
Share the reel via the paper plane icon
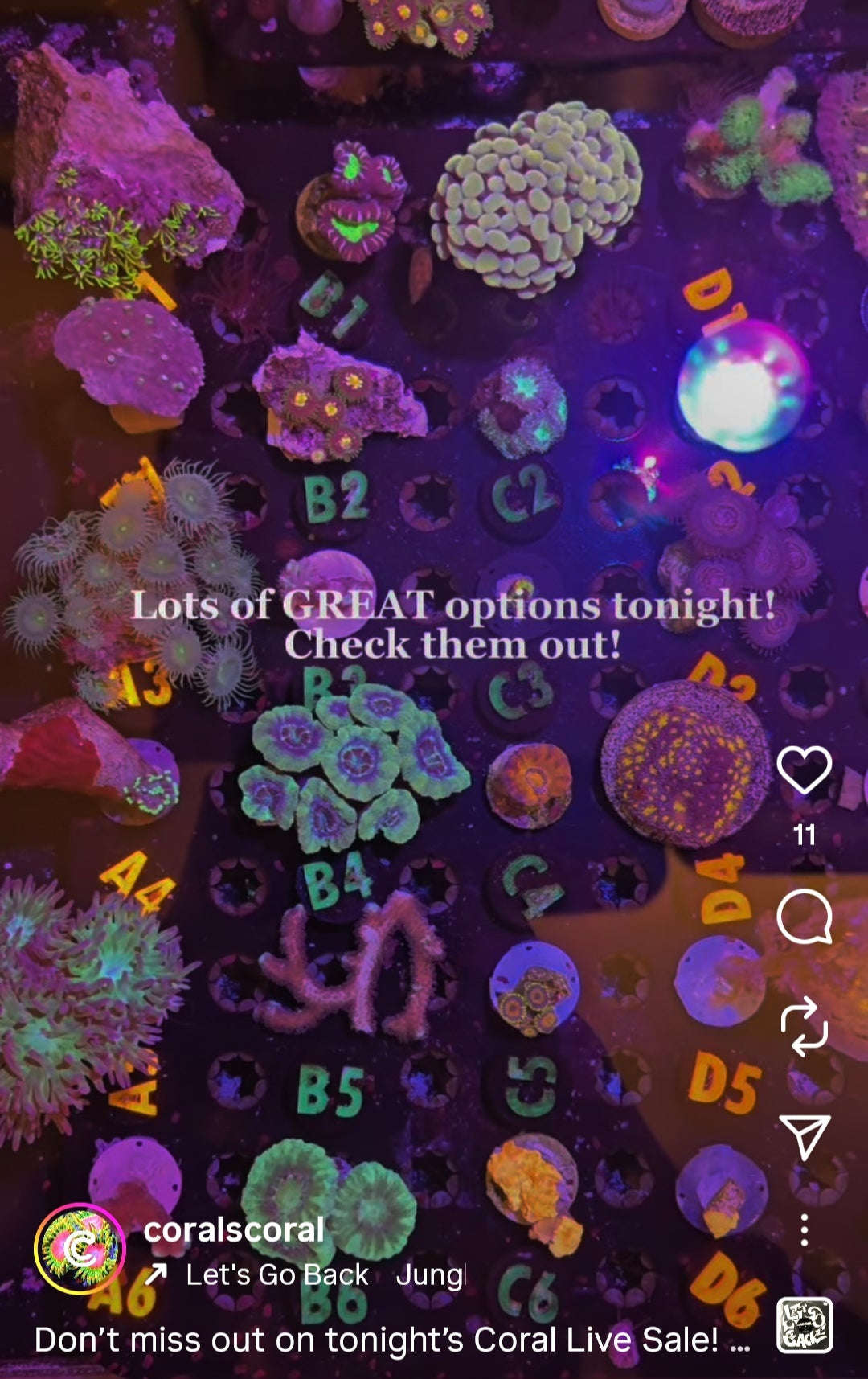point(804,1136)
